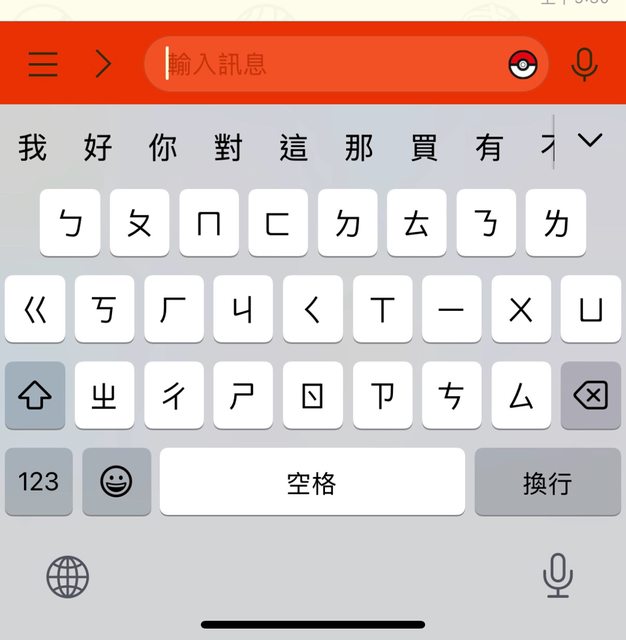Choose the suggestion 這

click(293, 148)
